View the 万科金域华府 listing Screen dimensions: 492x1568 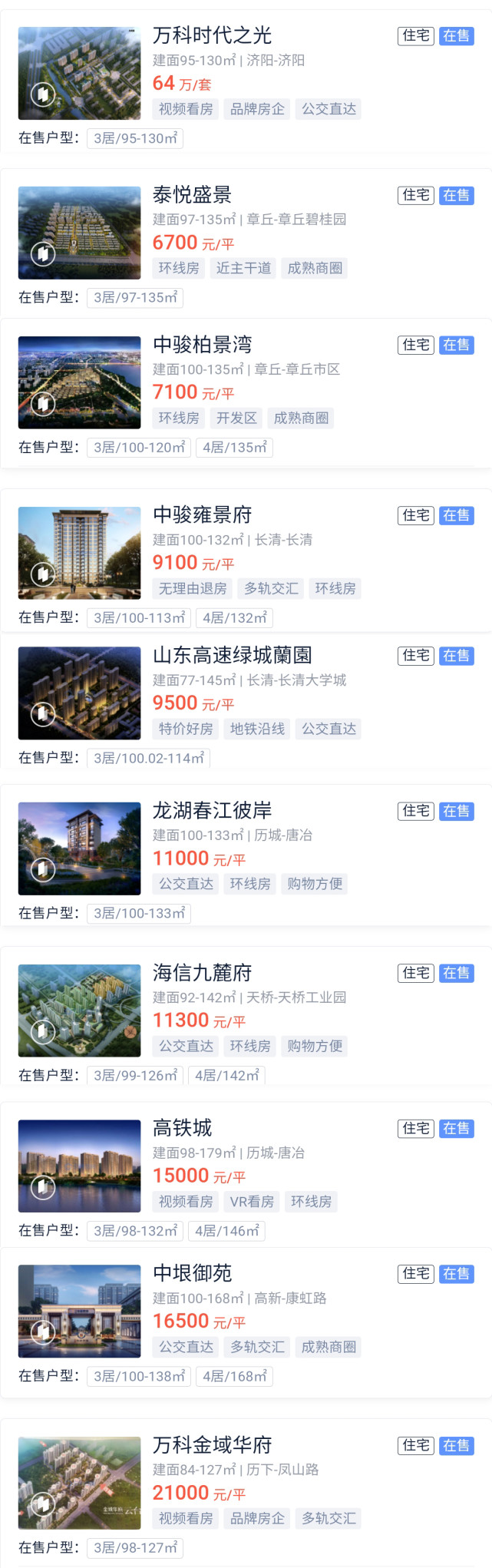coord(212,1445)
